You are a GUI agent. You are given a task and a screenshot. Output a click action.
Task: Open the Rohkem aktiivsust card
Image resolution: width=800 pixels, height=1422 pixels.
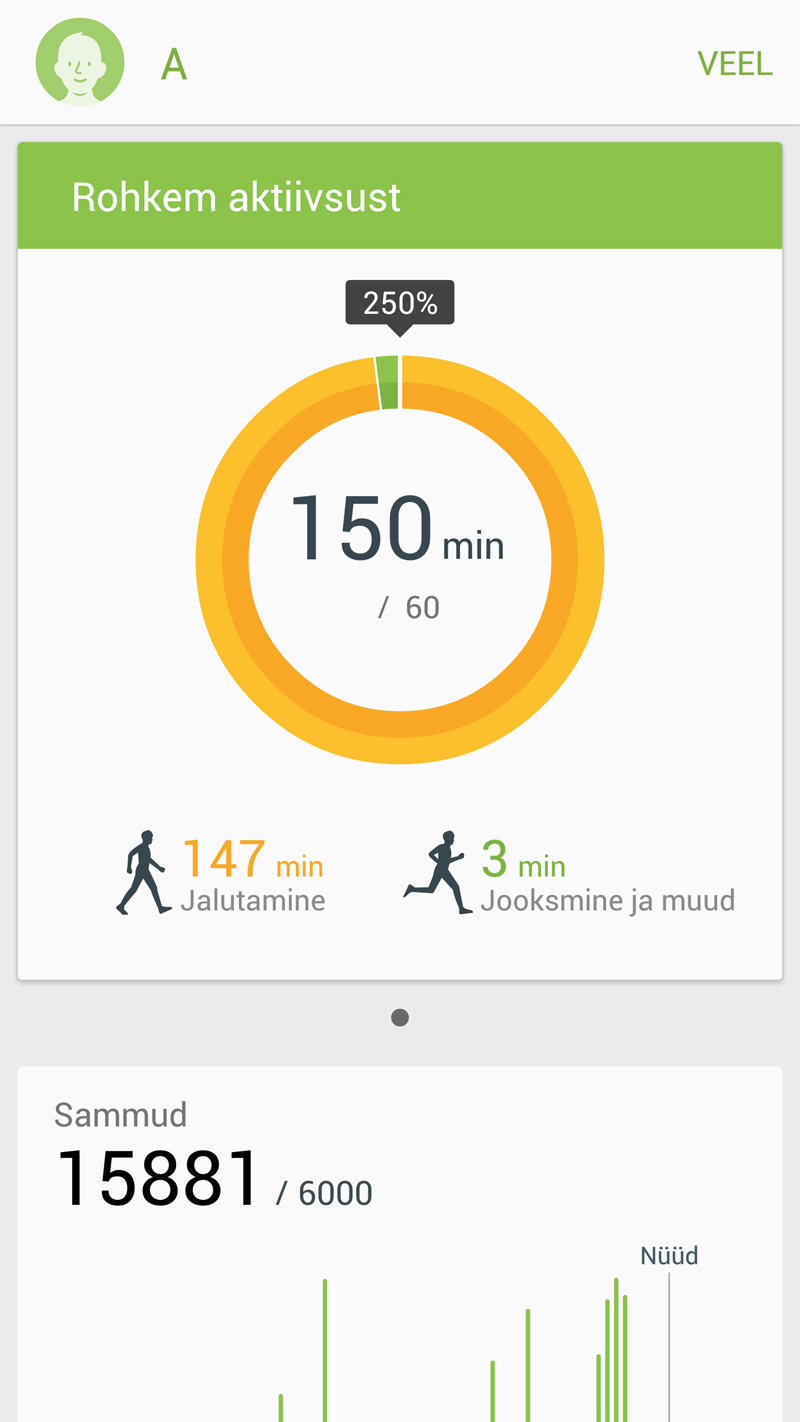pos(400,561)
